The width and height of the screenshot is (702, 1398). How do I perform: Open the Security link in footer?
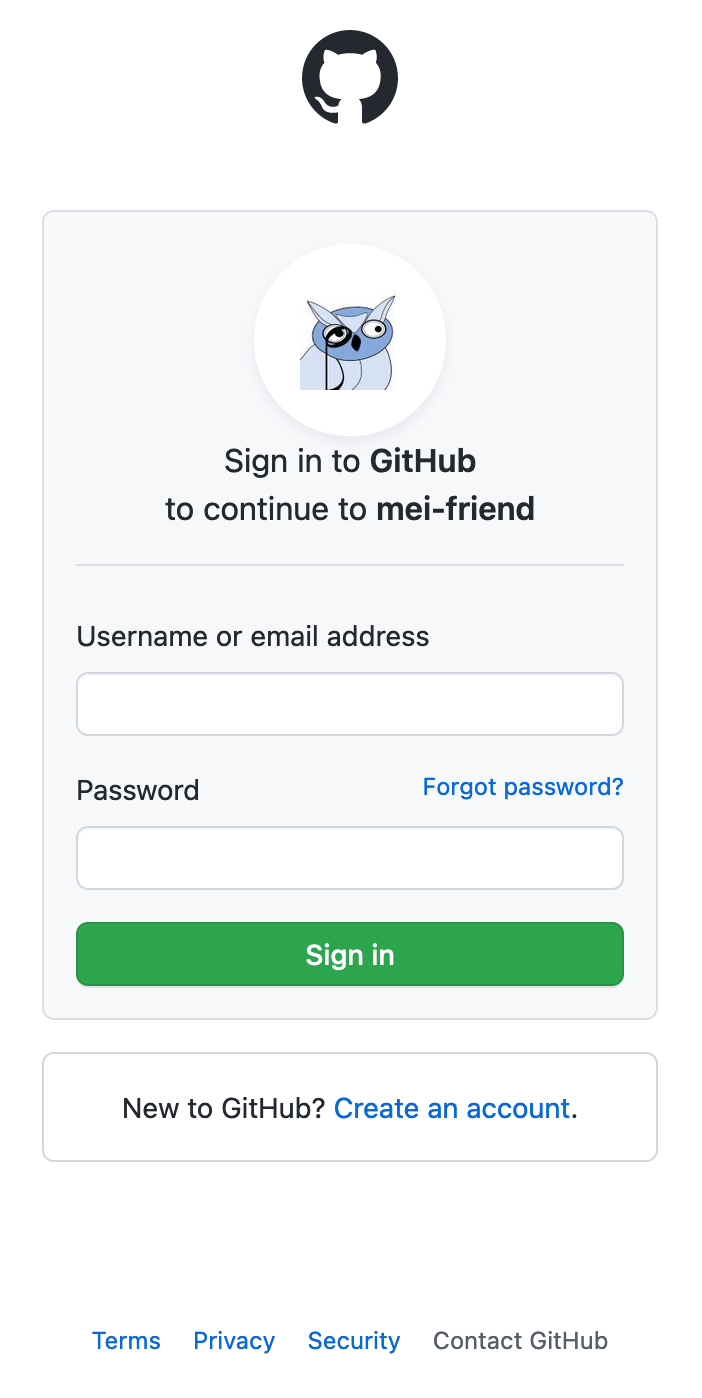click(354, 1341)
